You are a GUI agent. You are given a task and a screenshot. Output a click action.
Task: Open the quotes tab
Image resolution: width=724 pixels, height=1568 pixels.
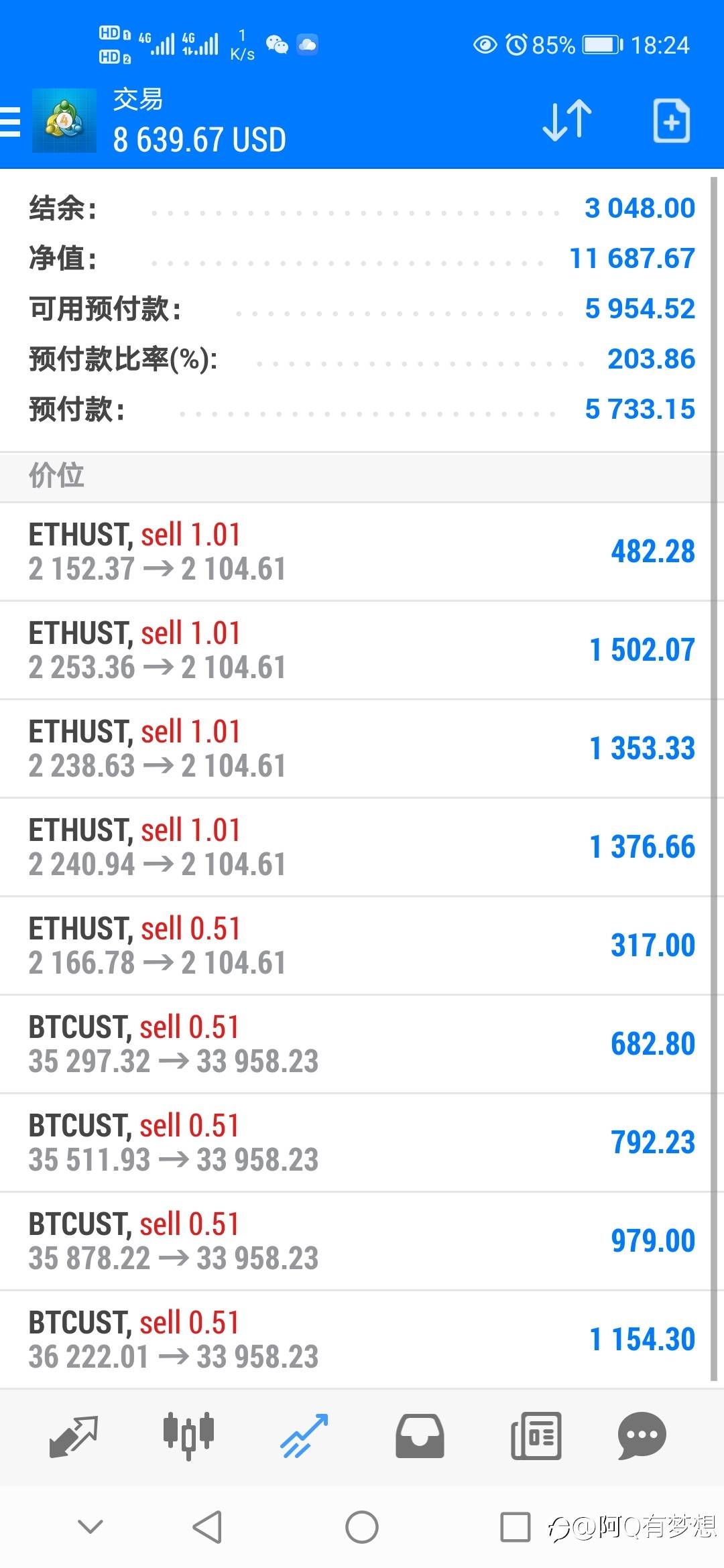click(x=73, y=1437)
